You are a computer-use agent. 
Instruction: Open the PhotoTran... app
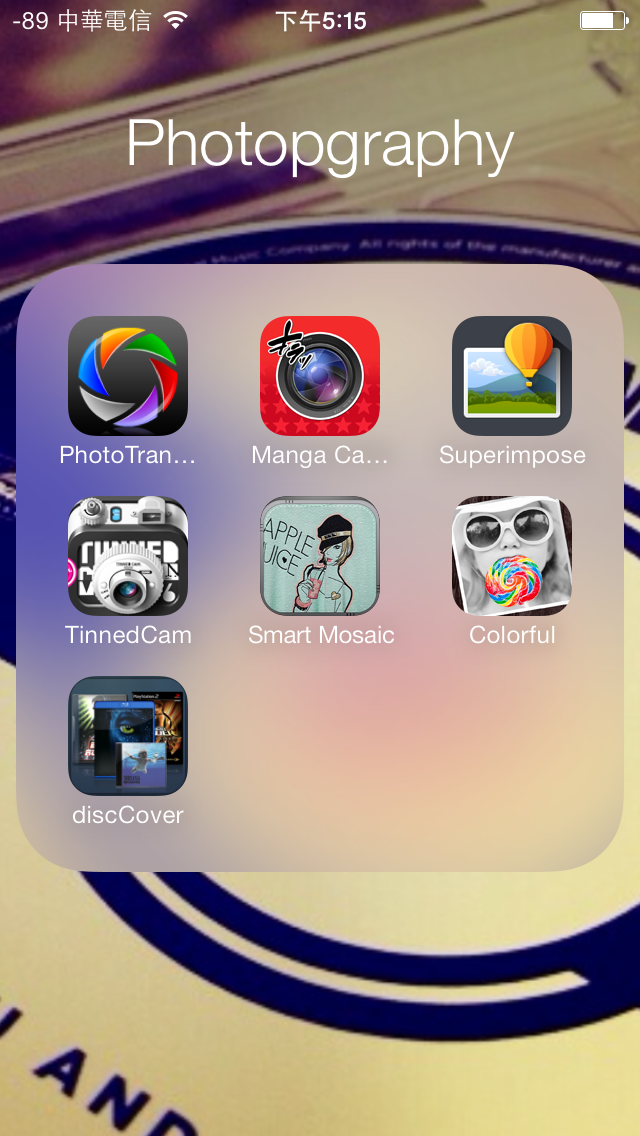[x=128, y=376]
